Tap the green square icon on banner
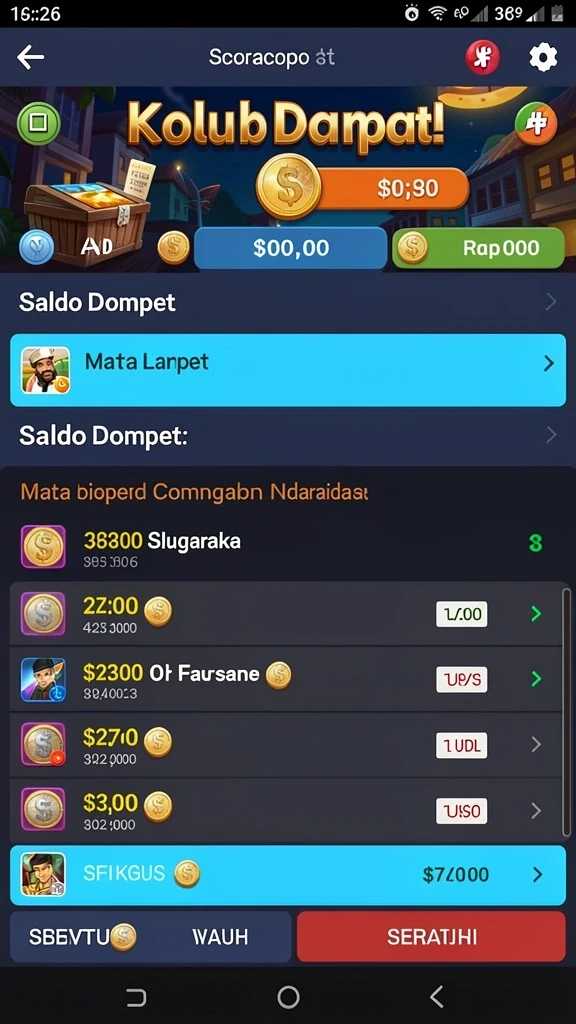This screenshot has width=576, height=1024. click(39, 122)
